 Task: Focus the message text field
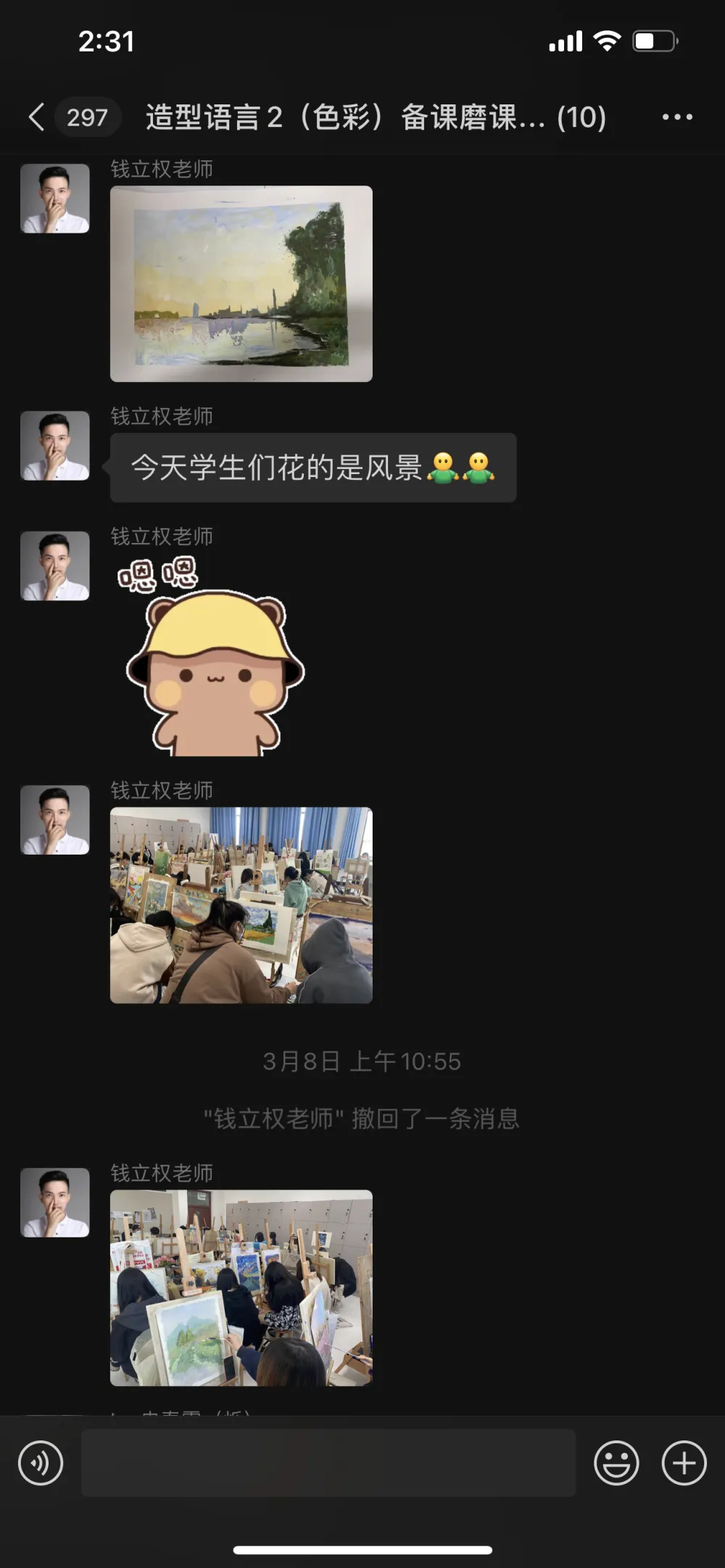tap(328, 1463)
